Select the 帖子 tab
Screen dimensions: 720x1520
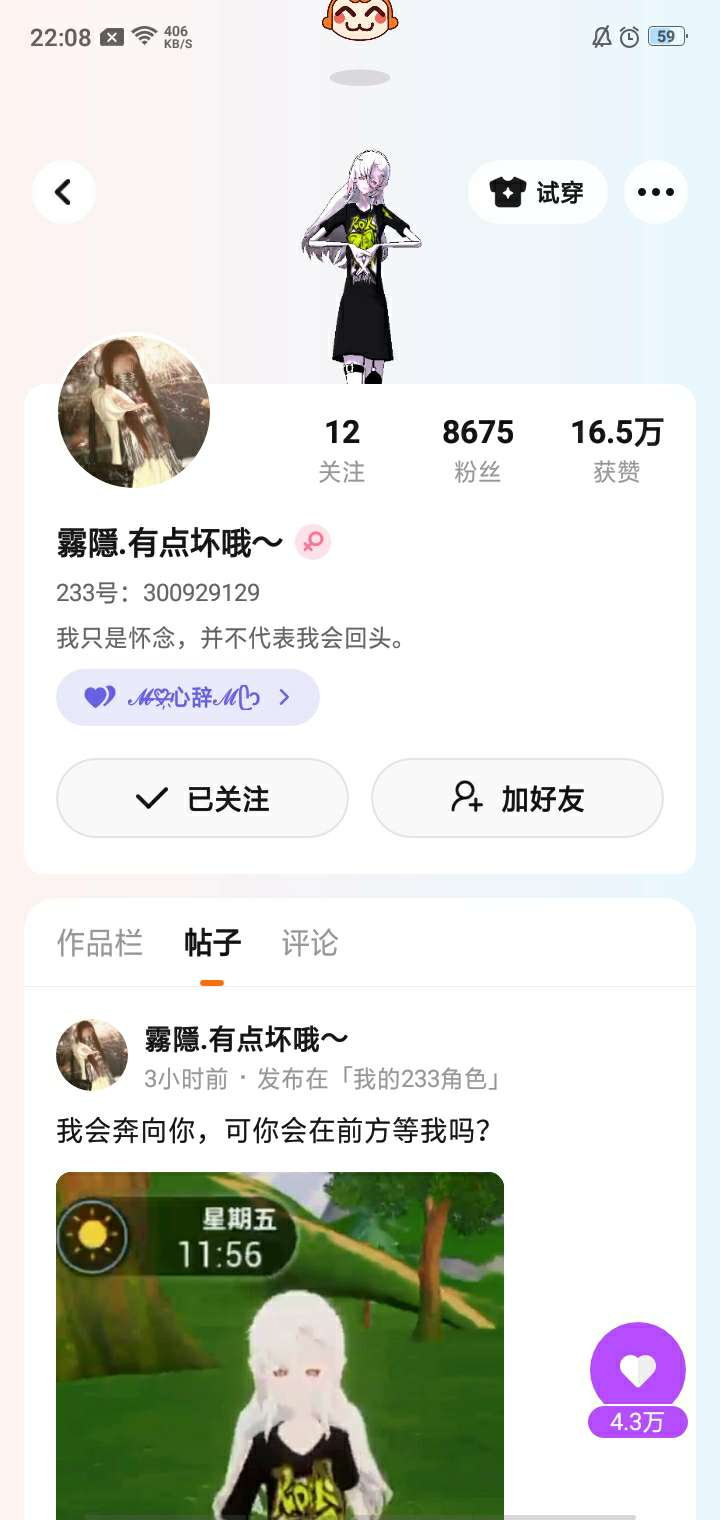pyautogui.click(x=212, y=943)
